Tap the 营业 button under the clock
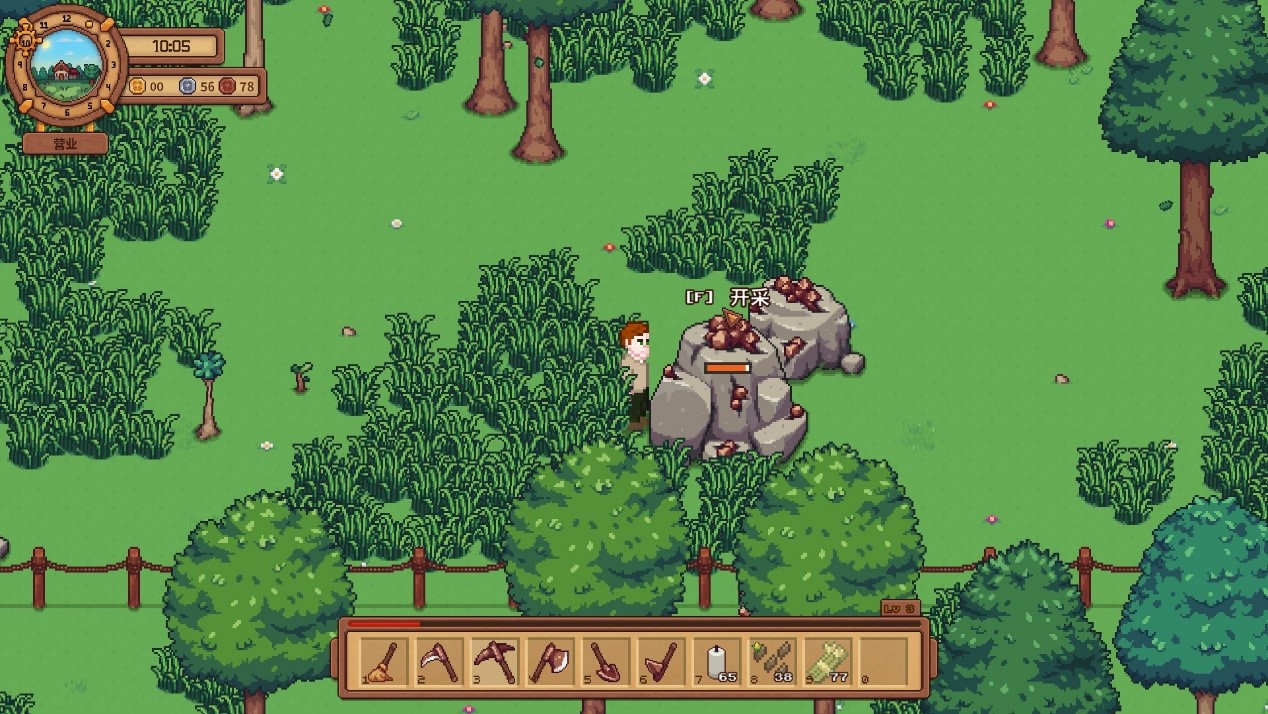This screenshot has width=1268, height=714. pos(65,144)
